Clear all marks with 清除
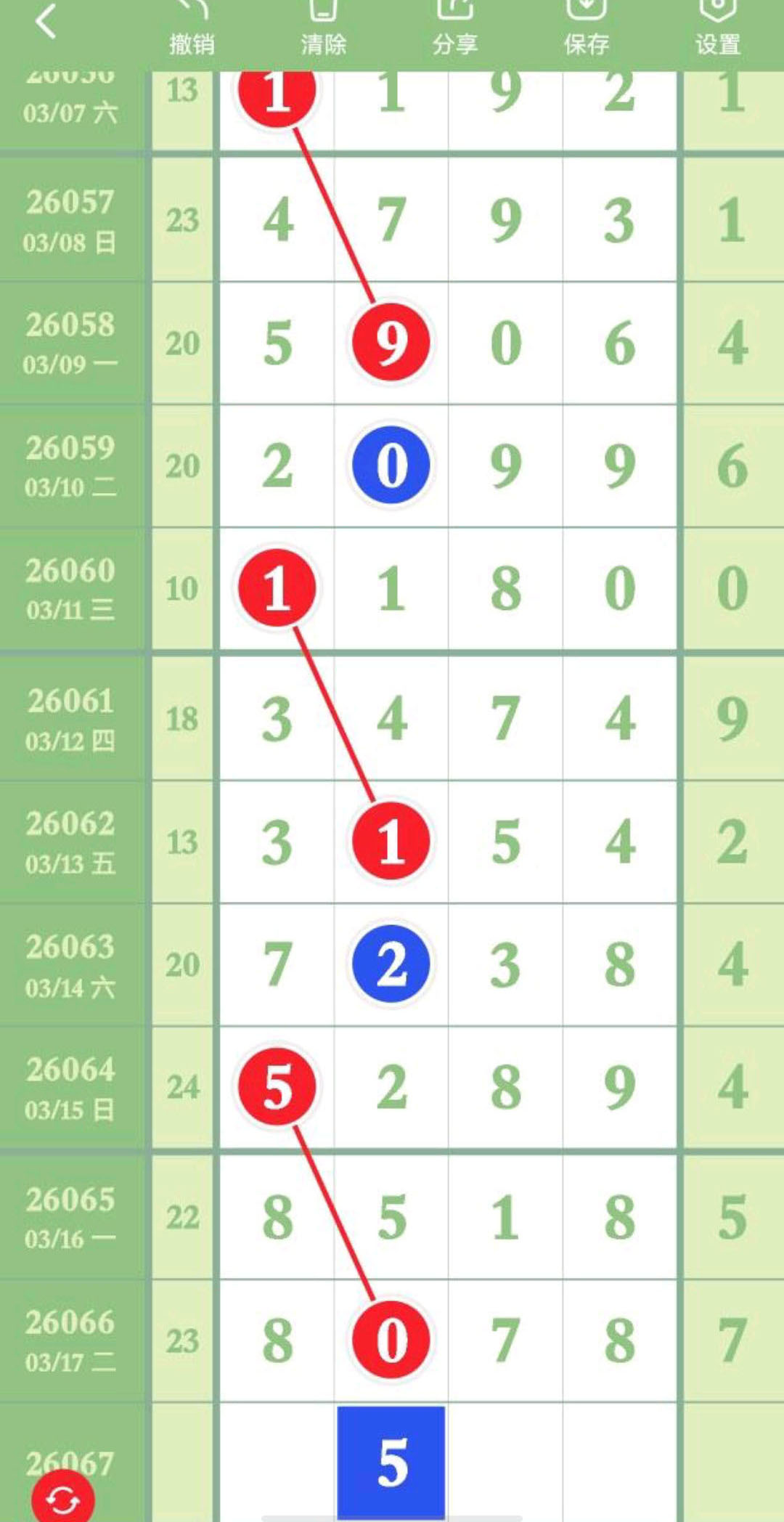The image size is (784, 1522). (323, 29)
